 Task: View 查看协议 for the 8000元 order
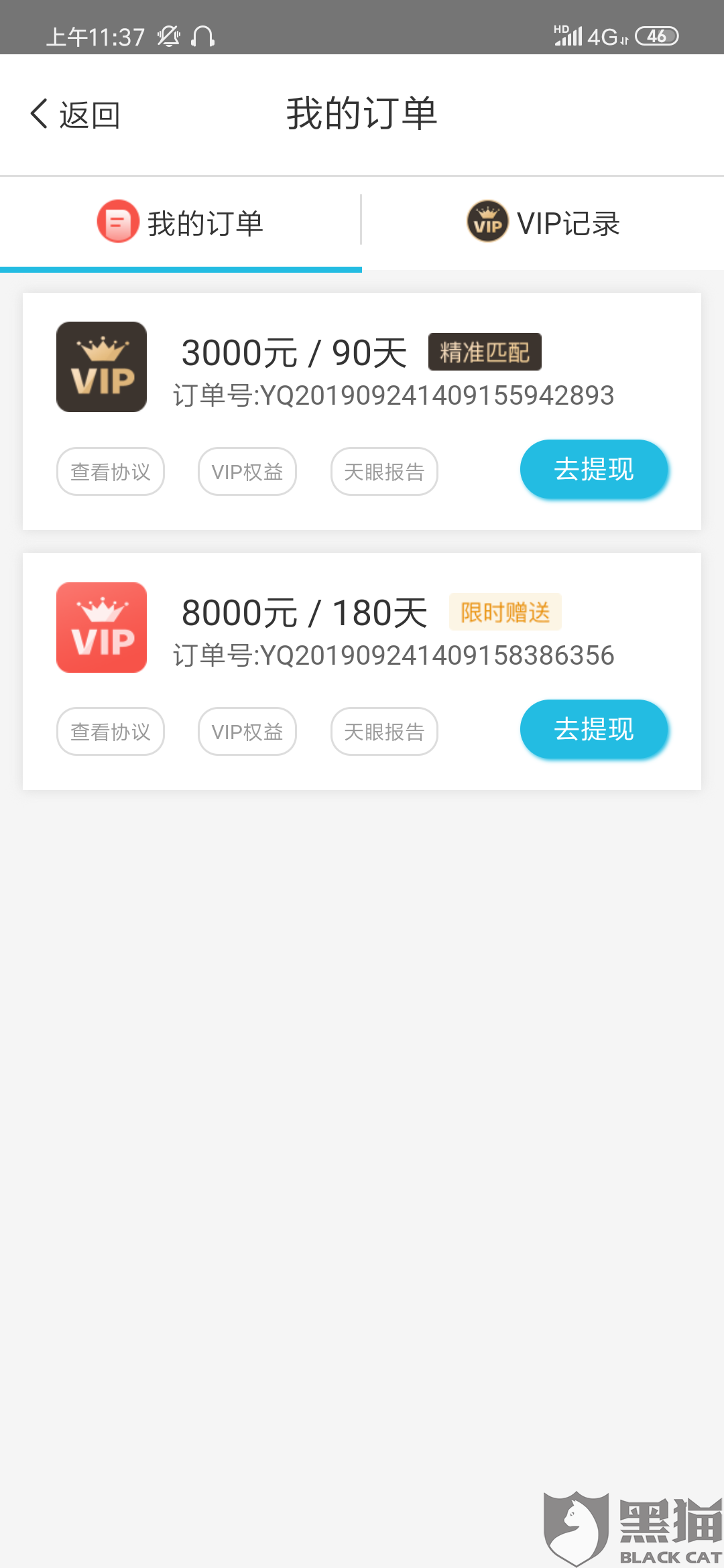[111, 732]
